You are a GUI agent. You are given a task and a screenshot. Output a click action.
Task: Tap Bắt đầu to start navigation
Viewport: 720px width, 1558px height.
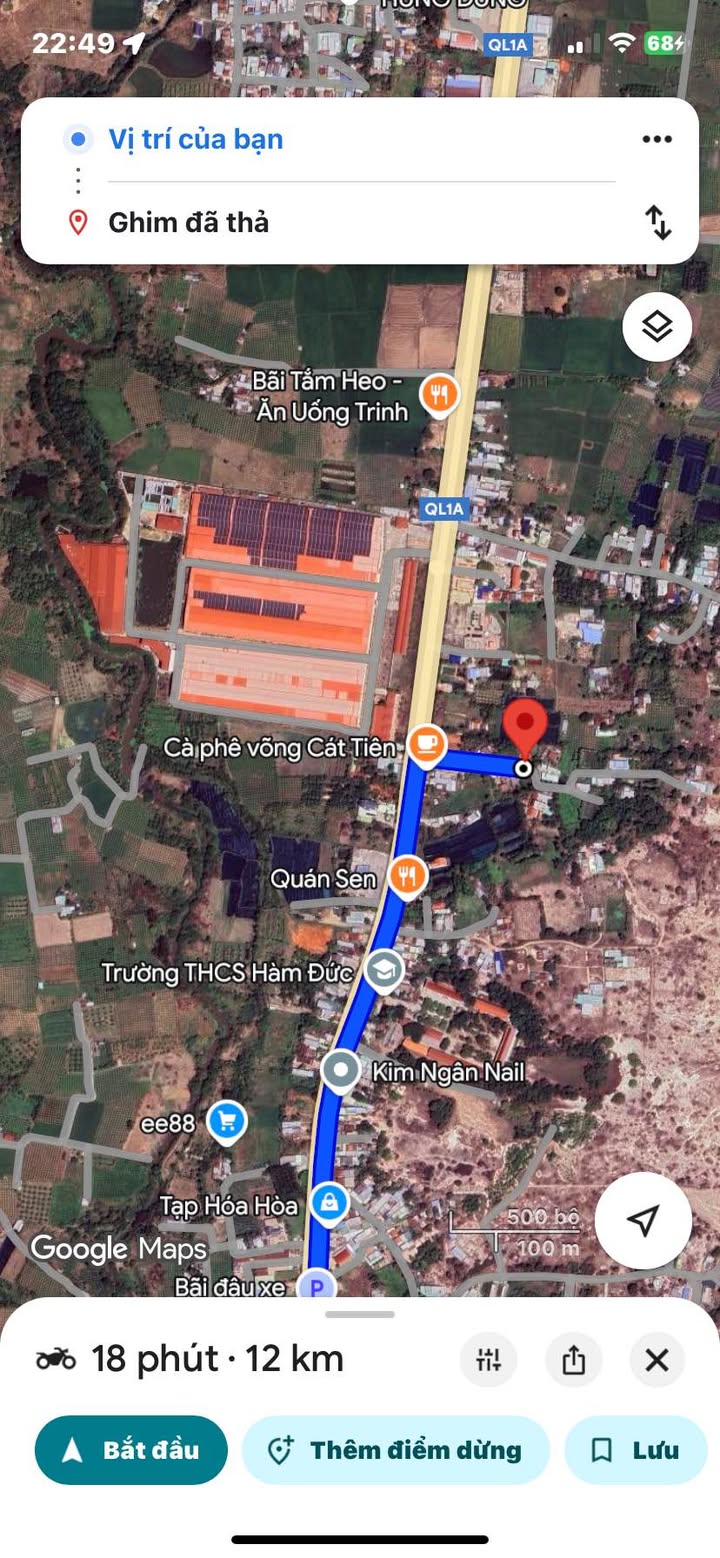click(131, 1450)
